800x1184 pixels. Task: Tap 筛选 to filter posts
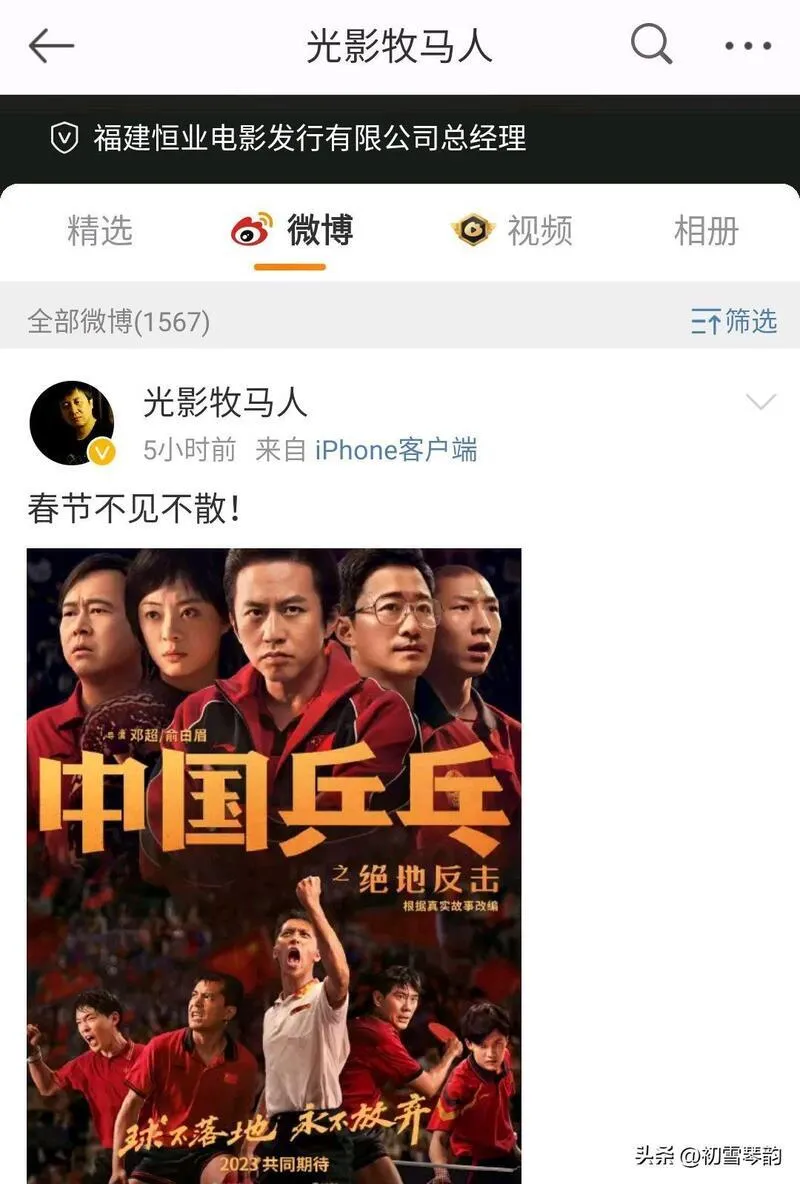tap(734, 322)
